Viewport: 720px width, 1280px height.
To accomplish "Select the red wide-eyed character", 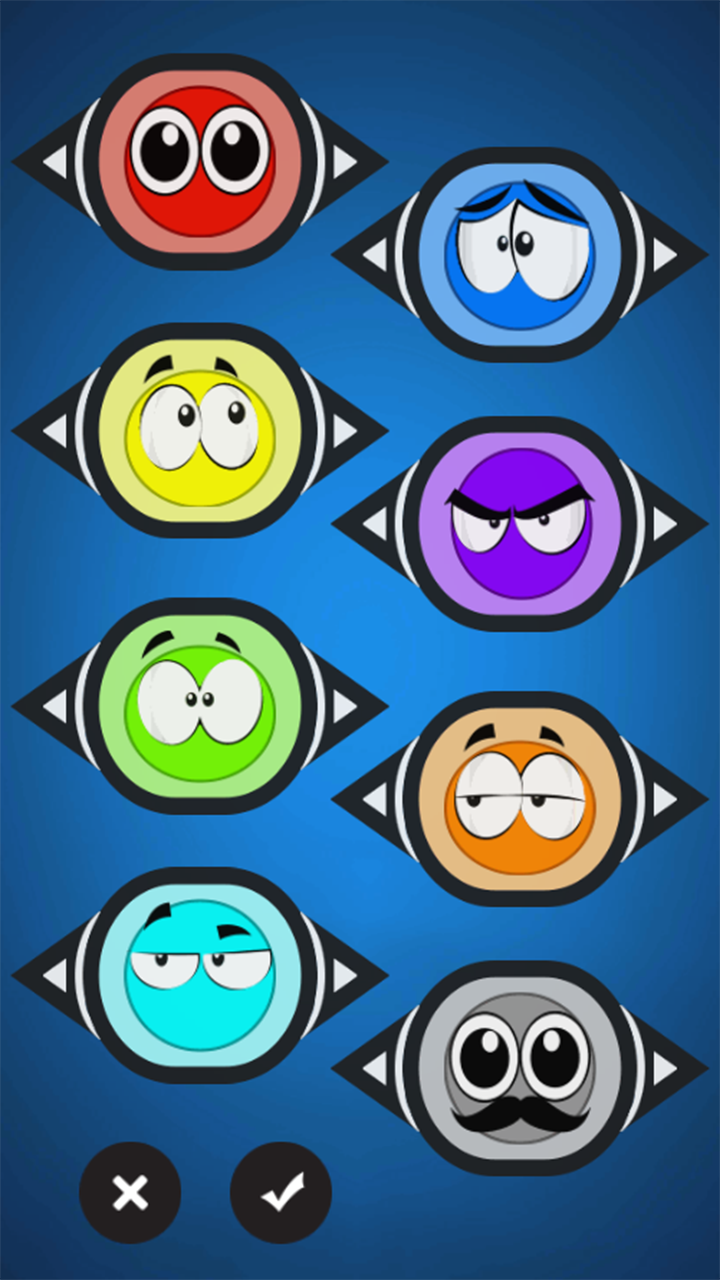I will tap(200, 161).
